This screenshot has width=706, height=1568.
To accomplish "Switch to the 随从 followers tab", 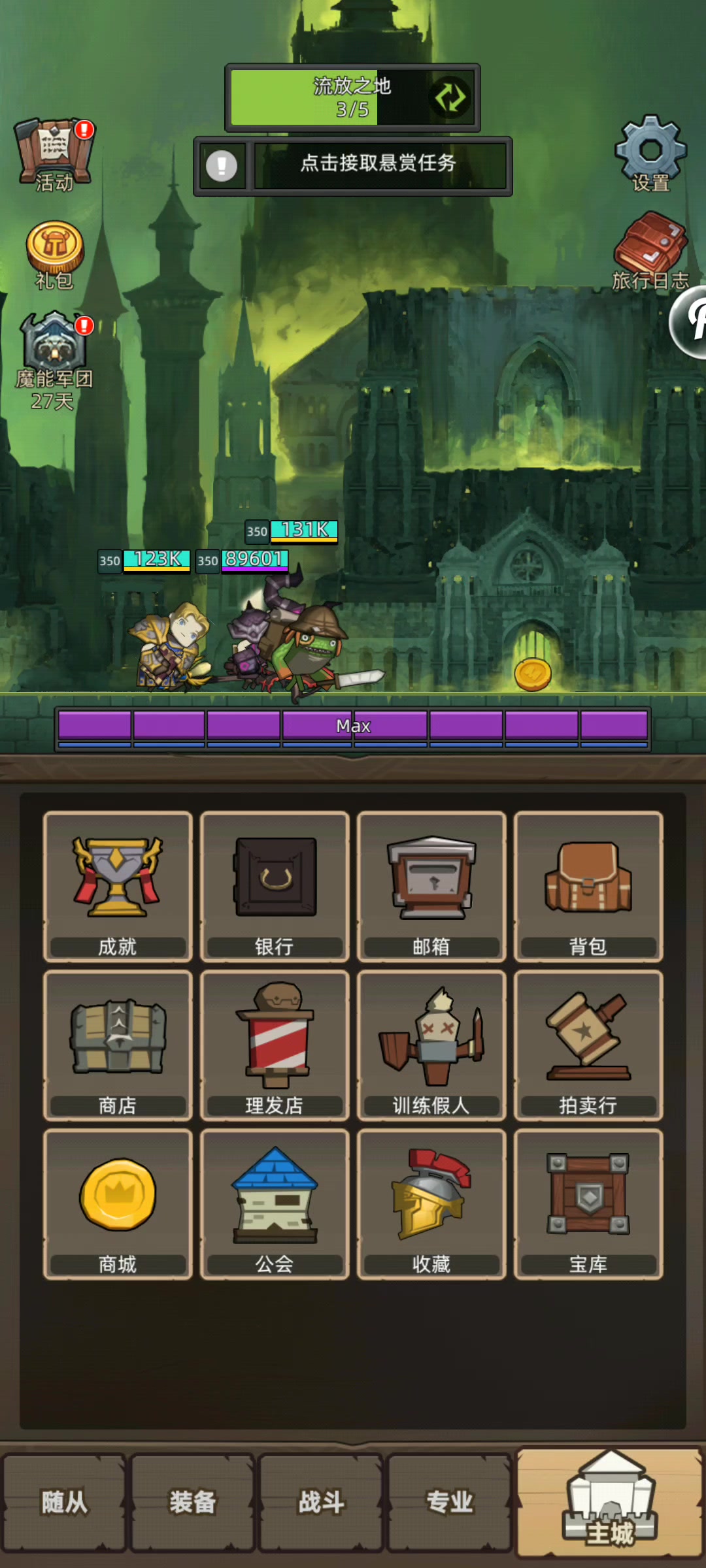I will [x=64, y=1502].
